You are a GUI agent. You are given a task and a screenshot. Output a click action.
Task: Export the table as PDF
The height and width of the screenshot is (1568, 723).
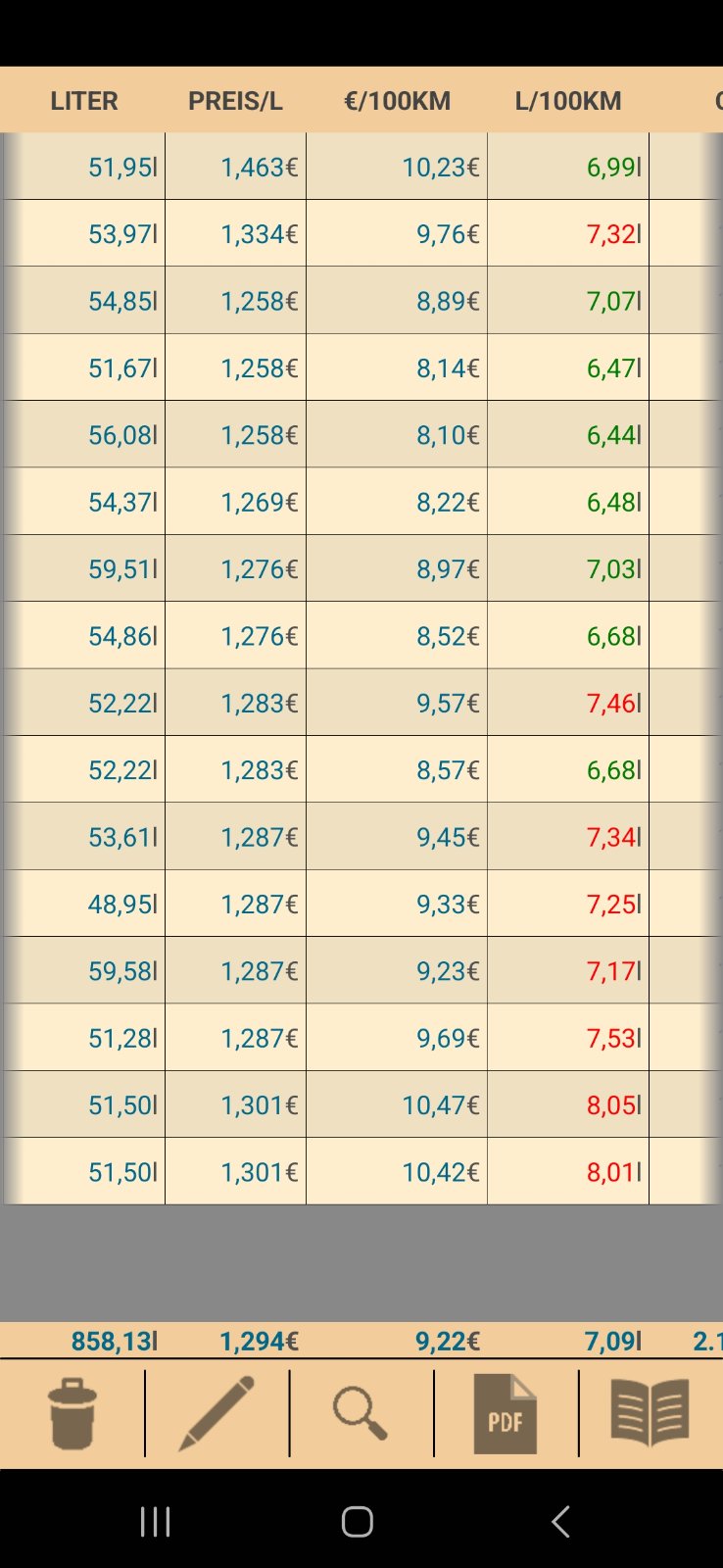pos(506,1413)
